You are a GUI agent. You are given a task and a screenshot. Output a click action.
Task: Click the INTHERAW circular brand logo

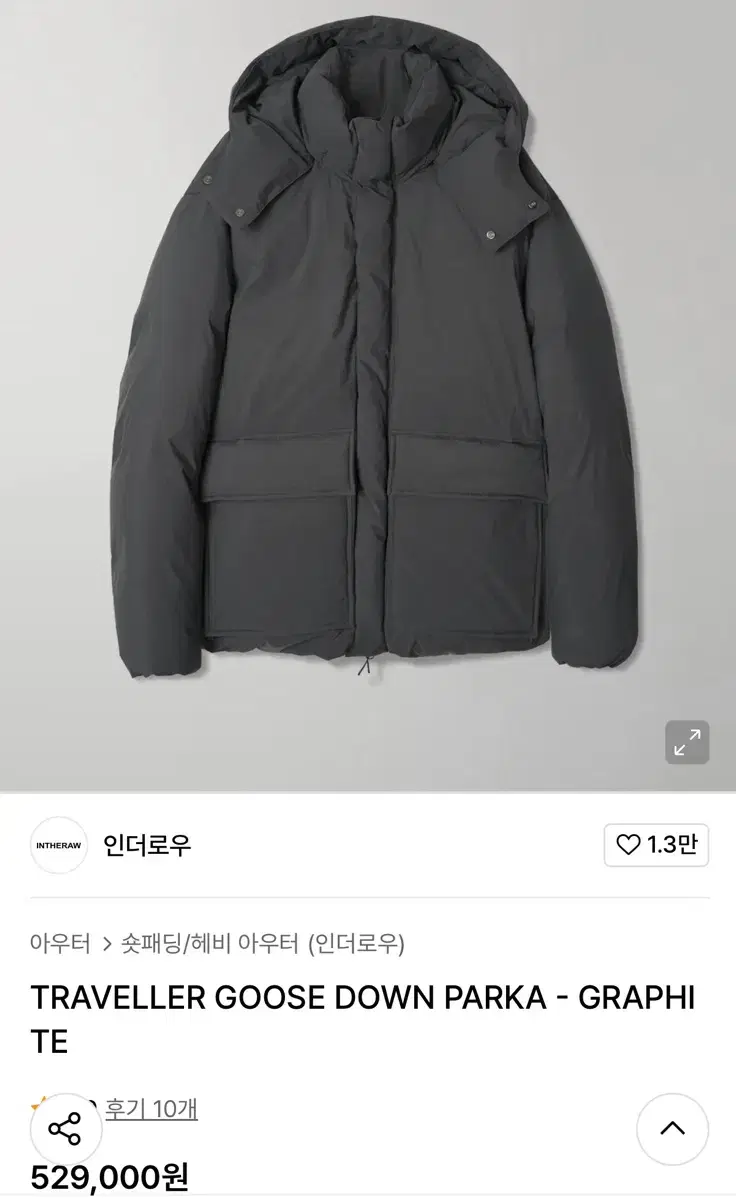click(58, 845)
